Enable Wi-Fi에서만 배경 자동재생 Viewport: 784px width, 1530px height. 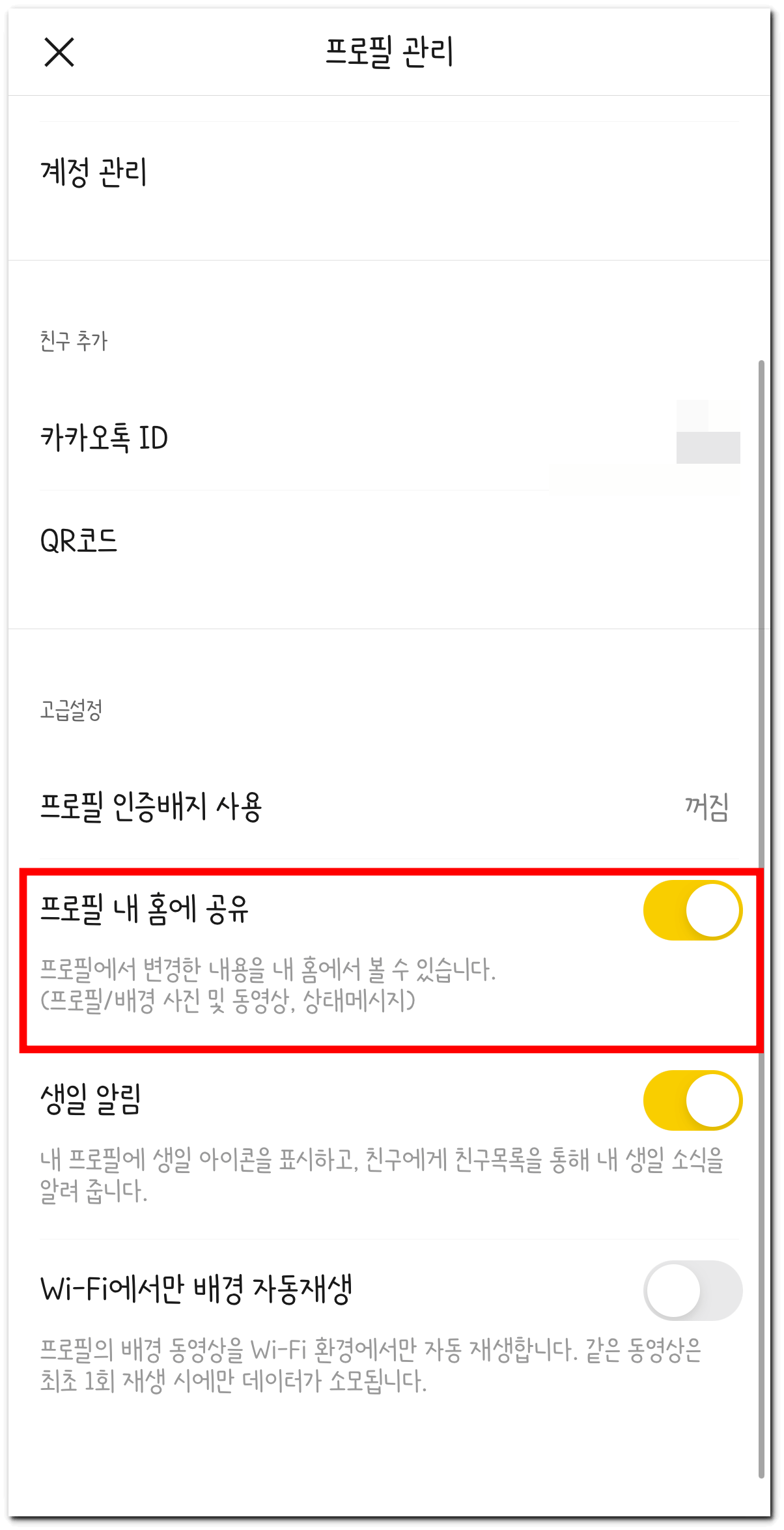tap(693, 1292)
